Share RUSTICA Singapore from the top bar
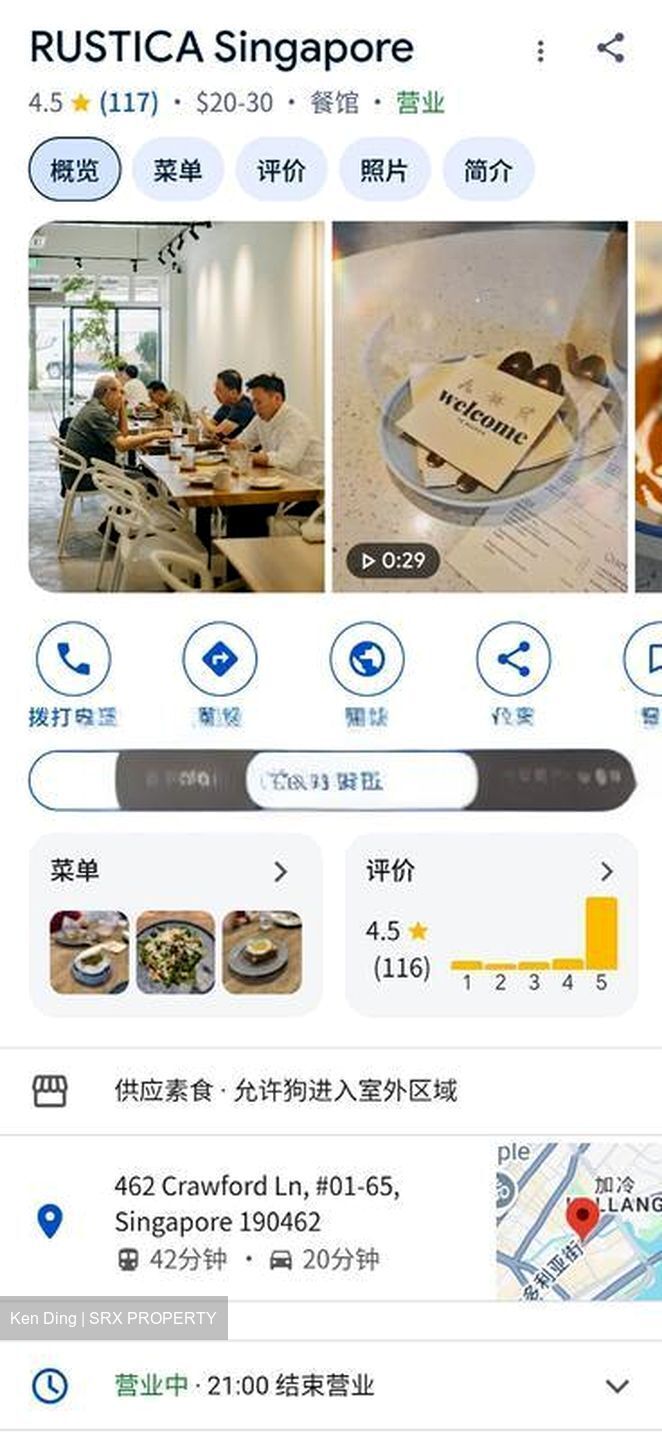The width and height of the screenshot is (662, 1440). [x=610, y=48]
